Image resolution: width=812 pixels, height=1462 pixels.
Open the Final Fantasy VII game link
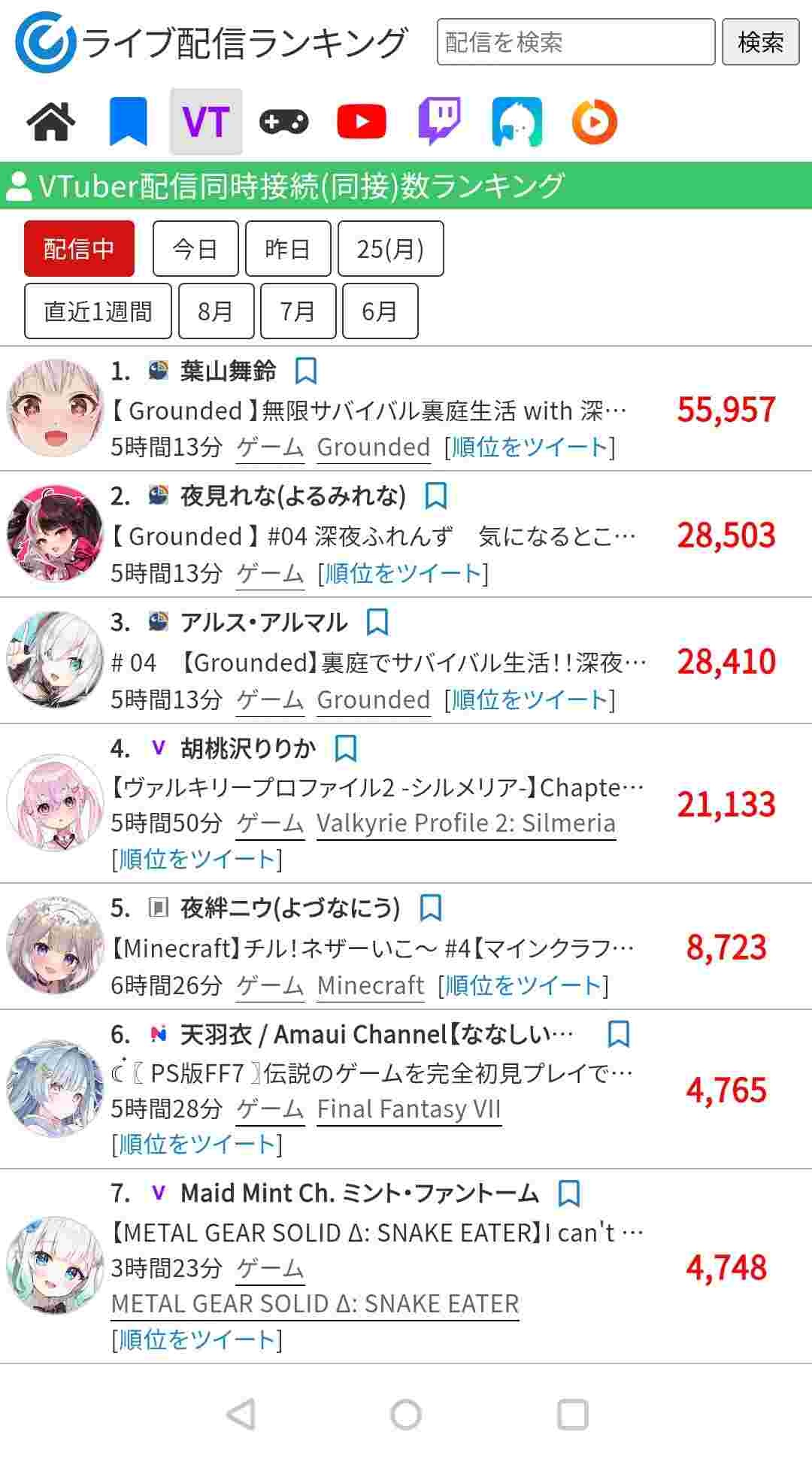point(408,1109)
